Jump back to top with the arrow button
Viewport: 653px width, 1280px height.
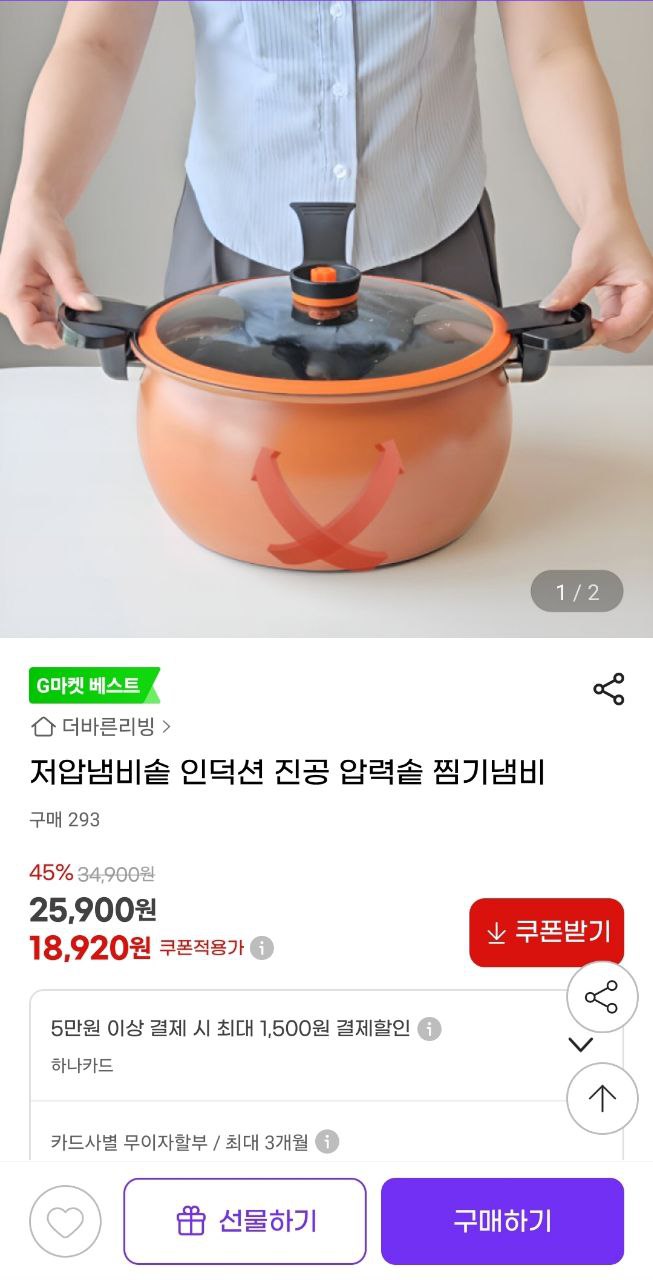pos(601,1098)
